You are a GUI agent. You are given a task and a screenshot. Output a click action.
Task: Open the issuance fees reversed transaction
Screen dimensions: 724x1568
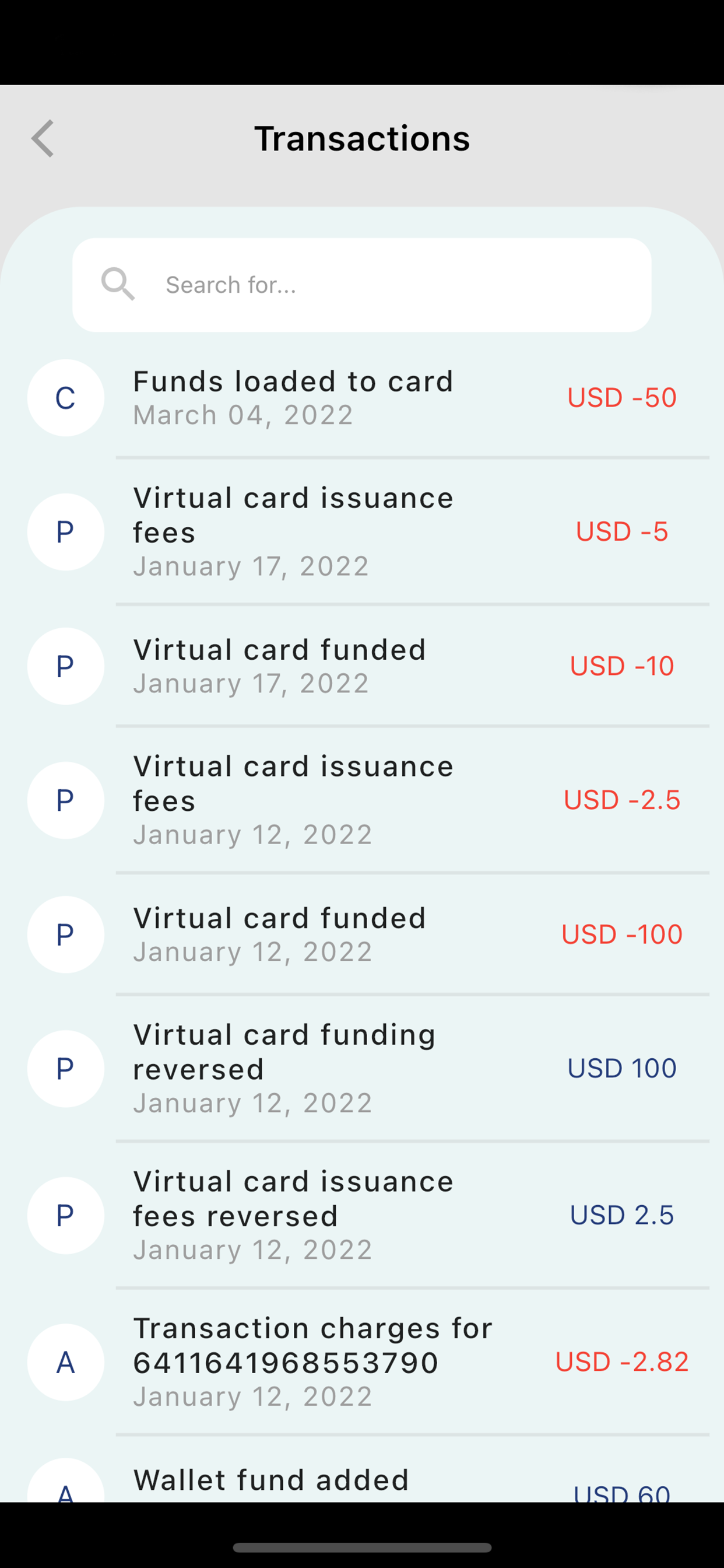coord(361,1215)
